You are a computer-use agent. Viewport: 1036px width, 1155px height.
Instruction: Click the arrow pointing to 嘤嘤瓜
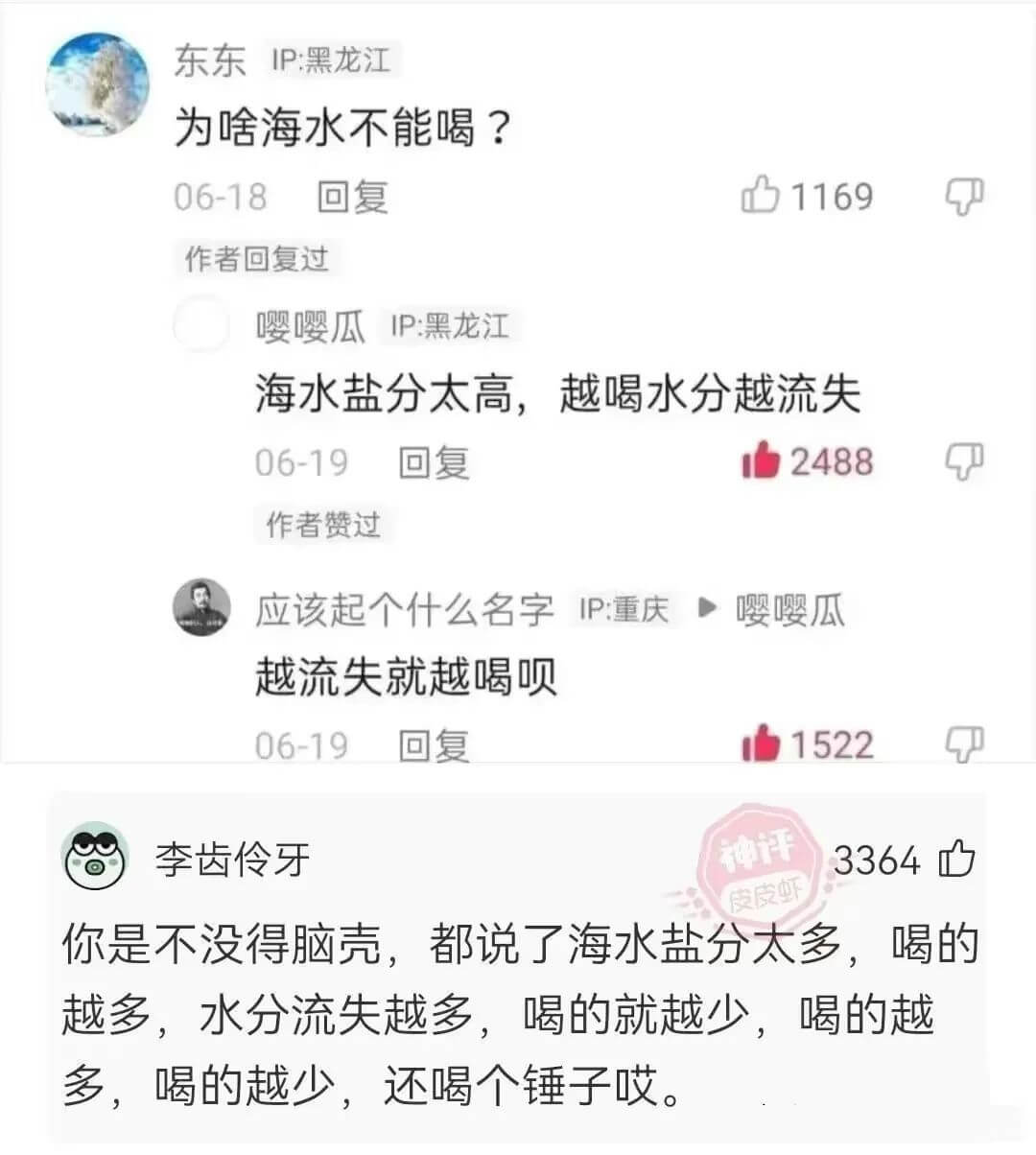pos(706,609)
